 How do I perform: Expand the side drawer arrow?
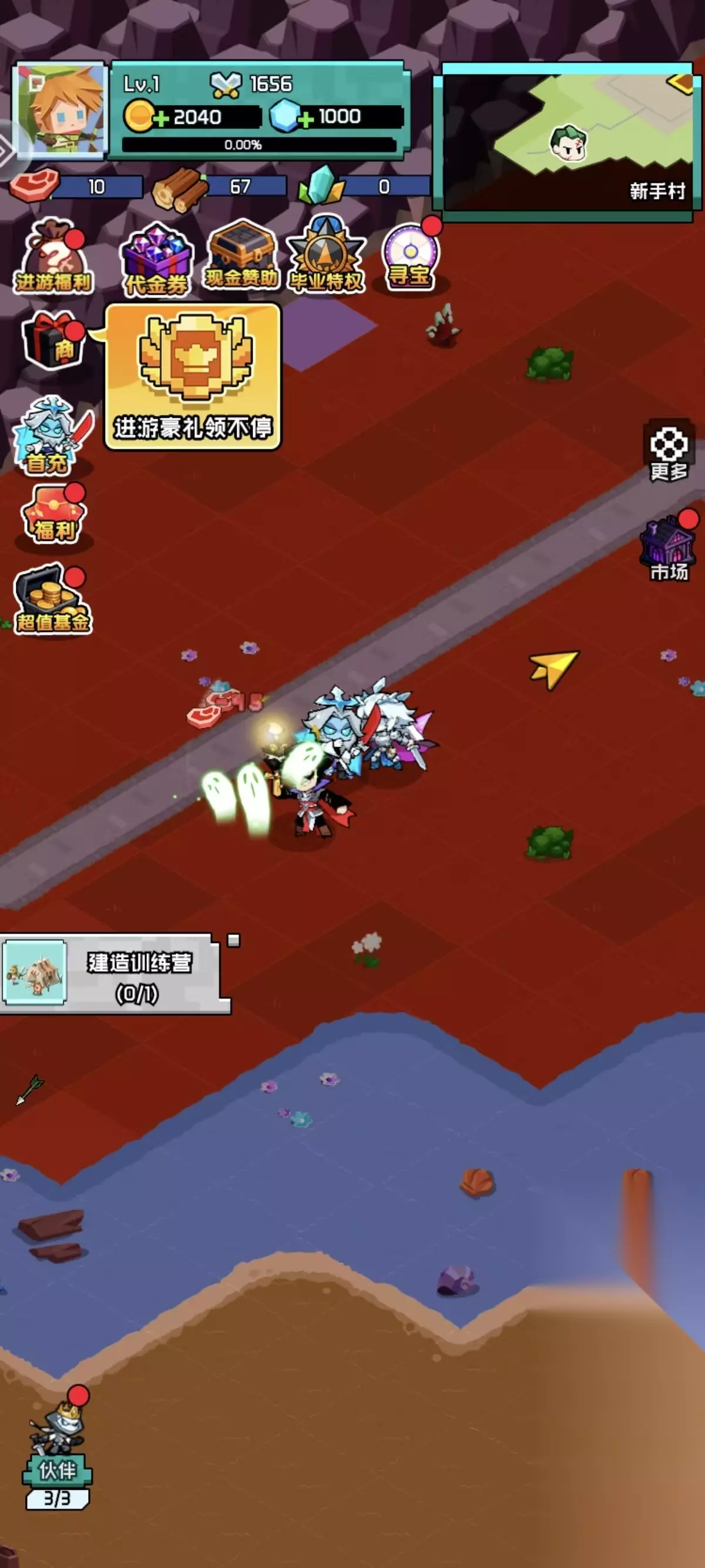pyautogui.click(x=7, y=151)
